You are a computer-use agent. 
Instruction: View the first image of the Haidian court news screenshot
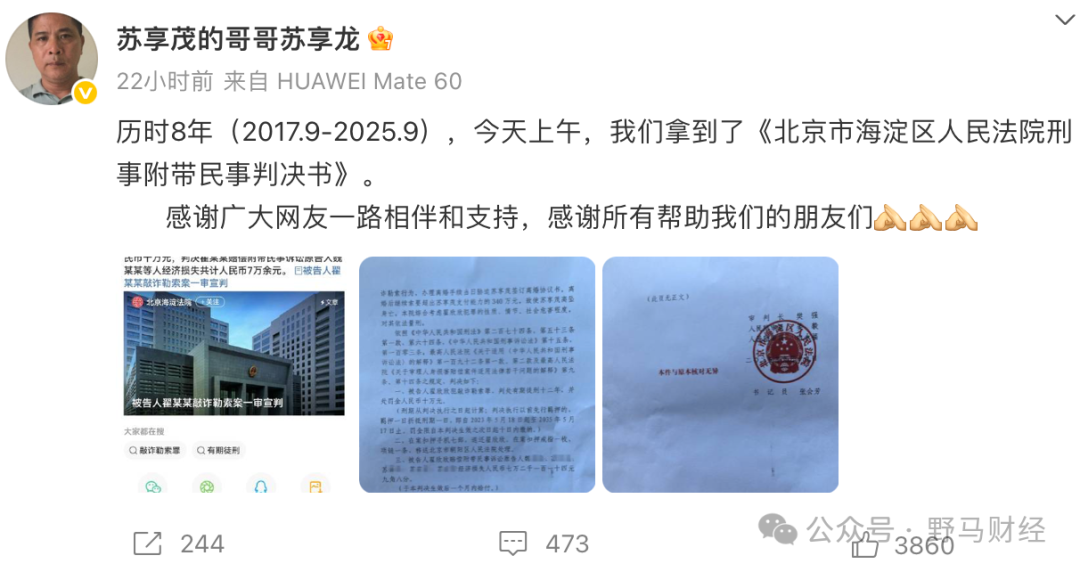[x=233, y=375]
